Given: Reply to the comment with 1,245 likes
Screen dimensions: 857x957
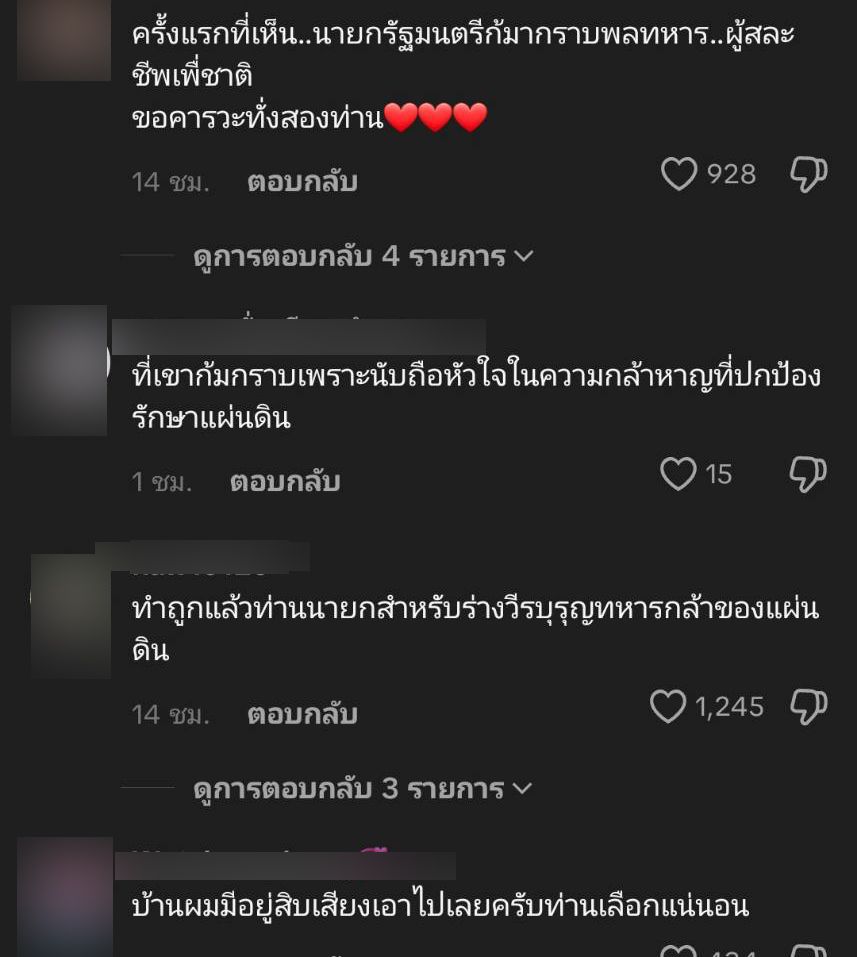Looking at the screenshot, I should click(302, 715).
